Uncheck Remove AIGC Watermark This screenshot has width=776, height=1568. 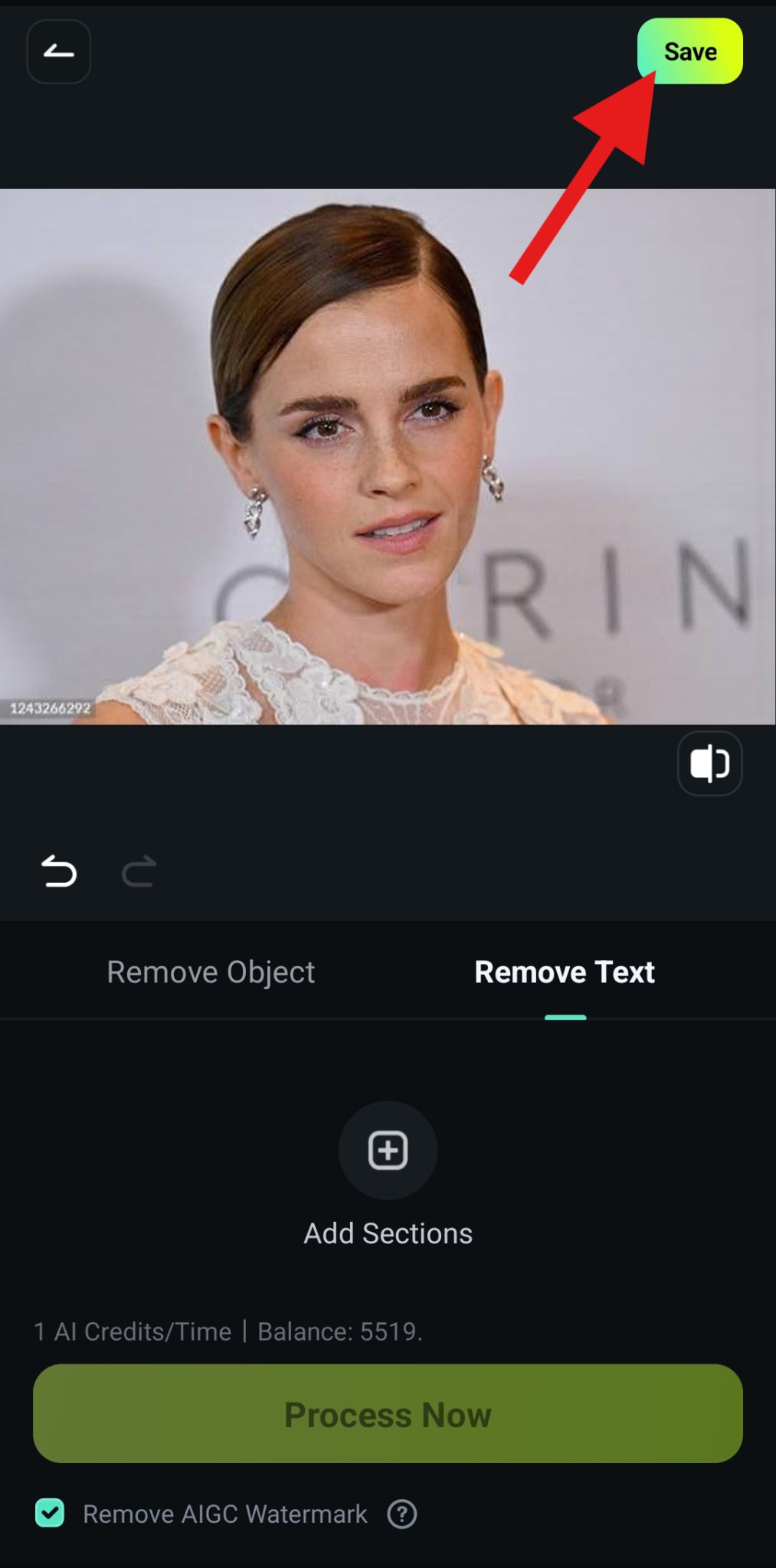(50, 1514)
